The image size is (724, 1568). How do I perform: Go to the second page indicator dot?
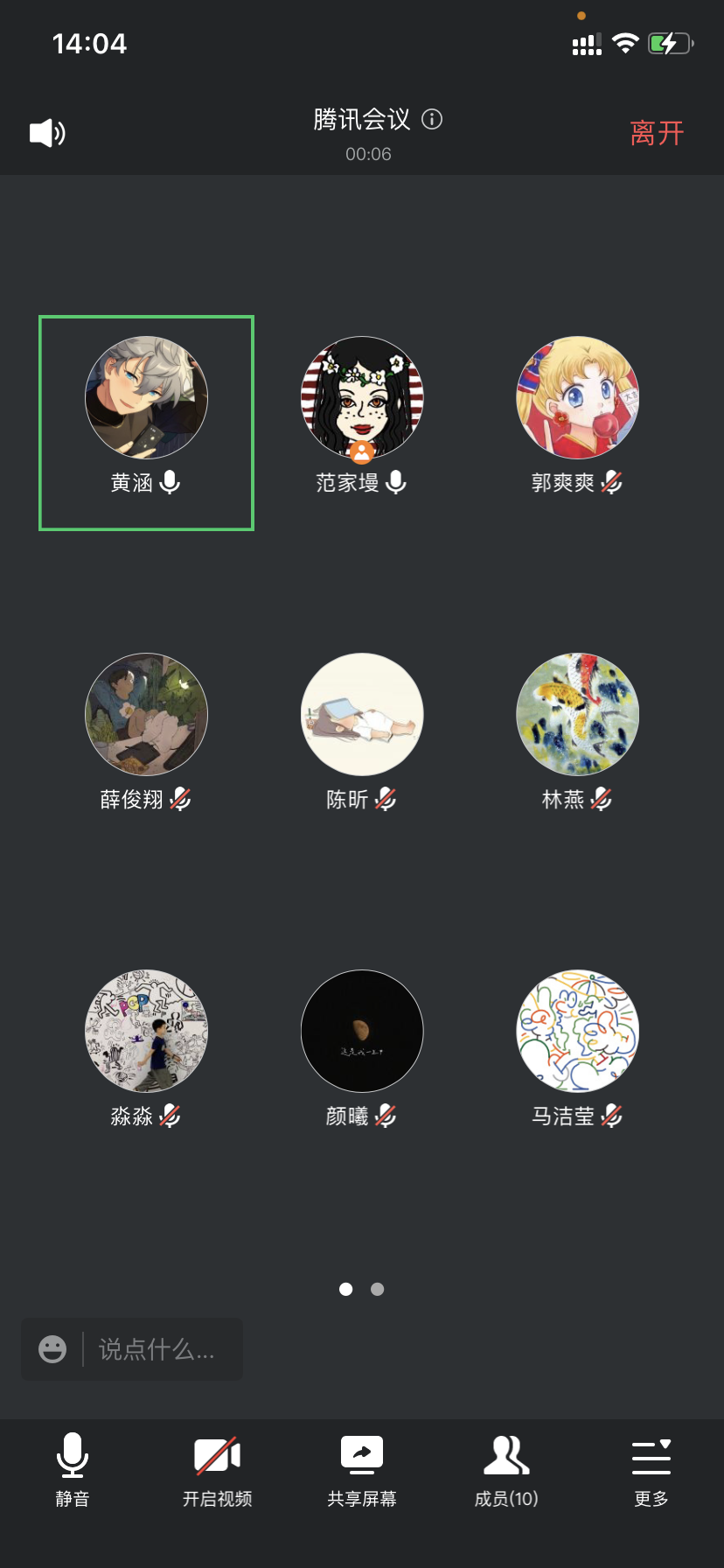pos(378,1289)
